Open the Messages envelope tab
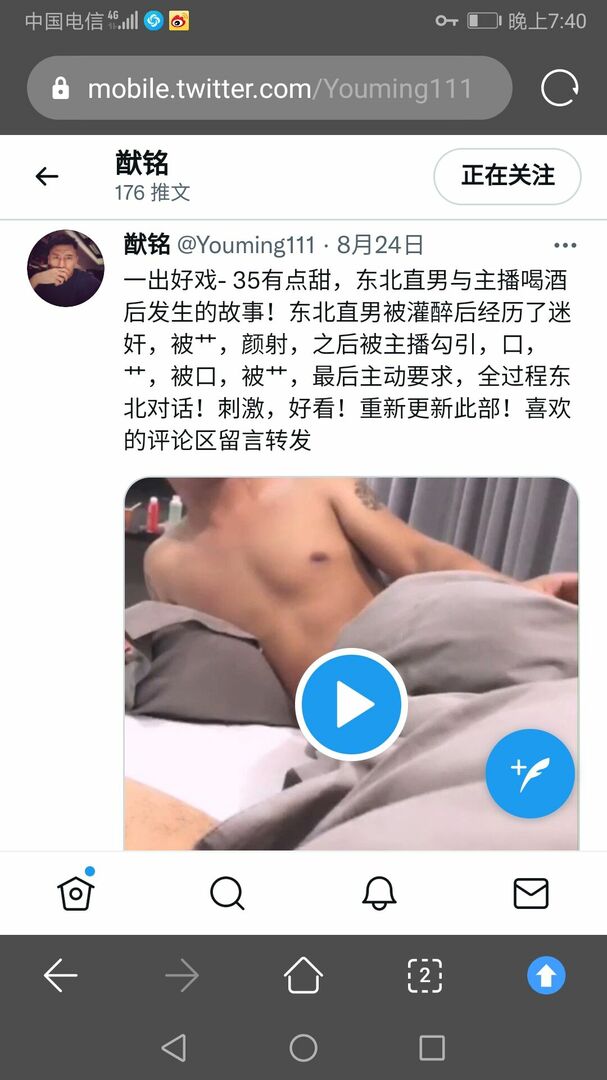This screenshot has width=607, height=1080. pyautogui.click(x=530, y=892)
